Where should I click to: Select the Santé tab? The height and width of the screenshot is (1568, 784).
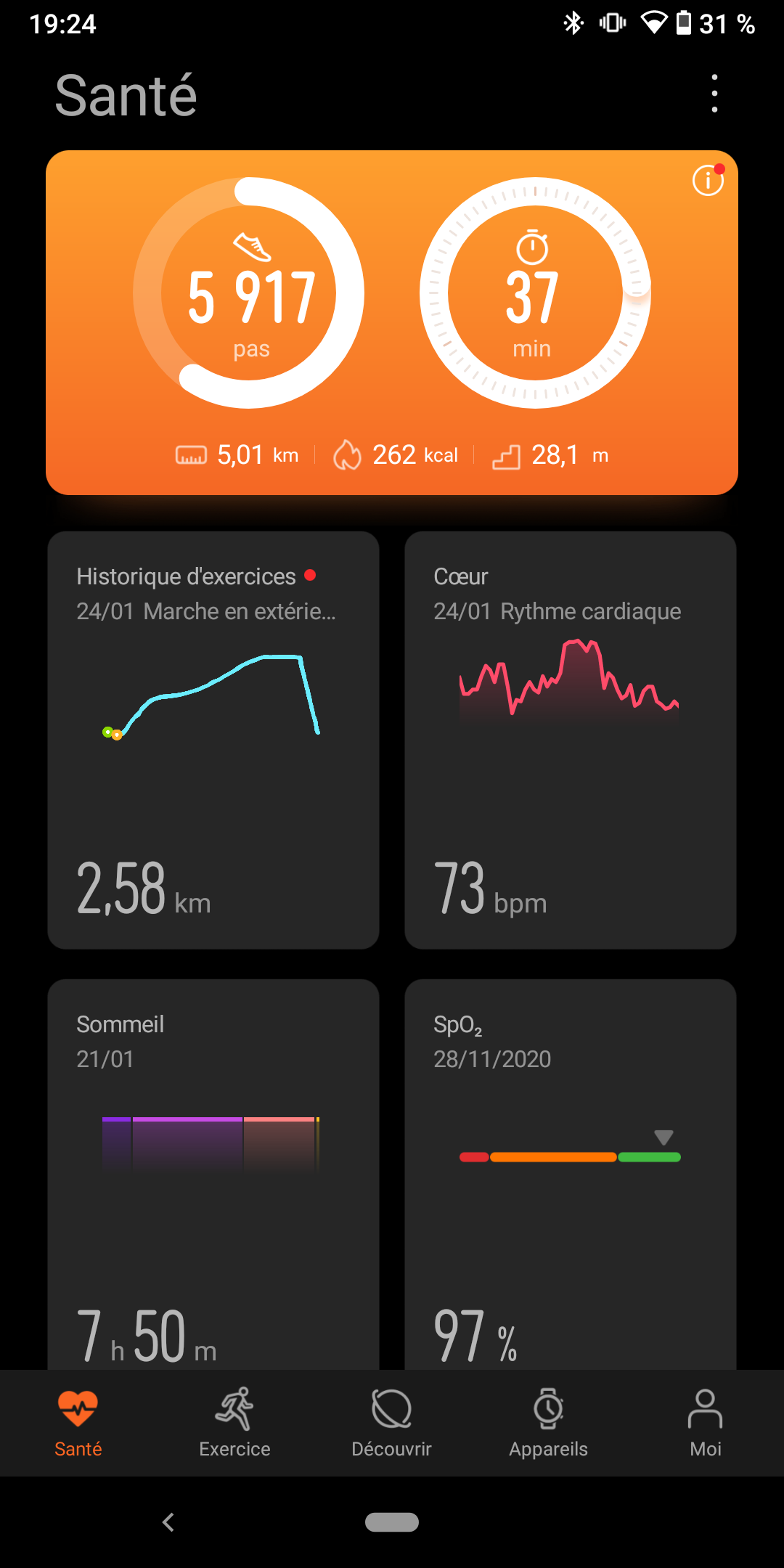coord(78,1423)
